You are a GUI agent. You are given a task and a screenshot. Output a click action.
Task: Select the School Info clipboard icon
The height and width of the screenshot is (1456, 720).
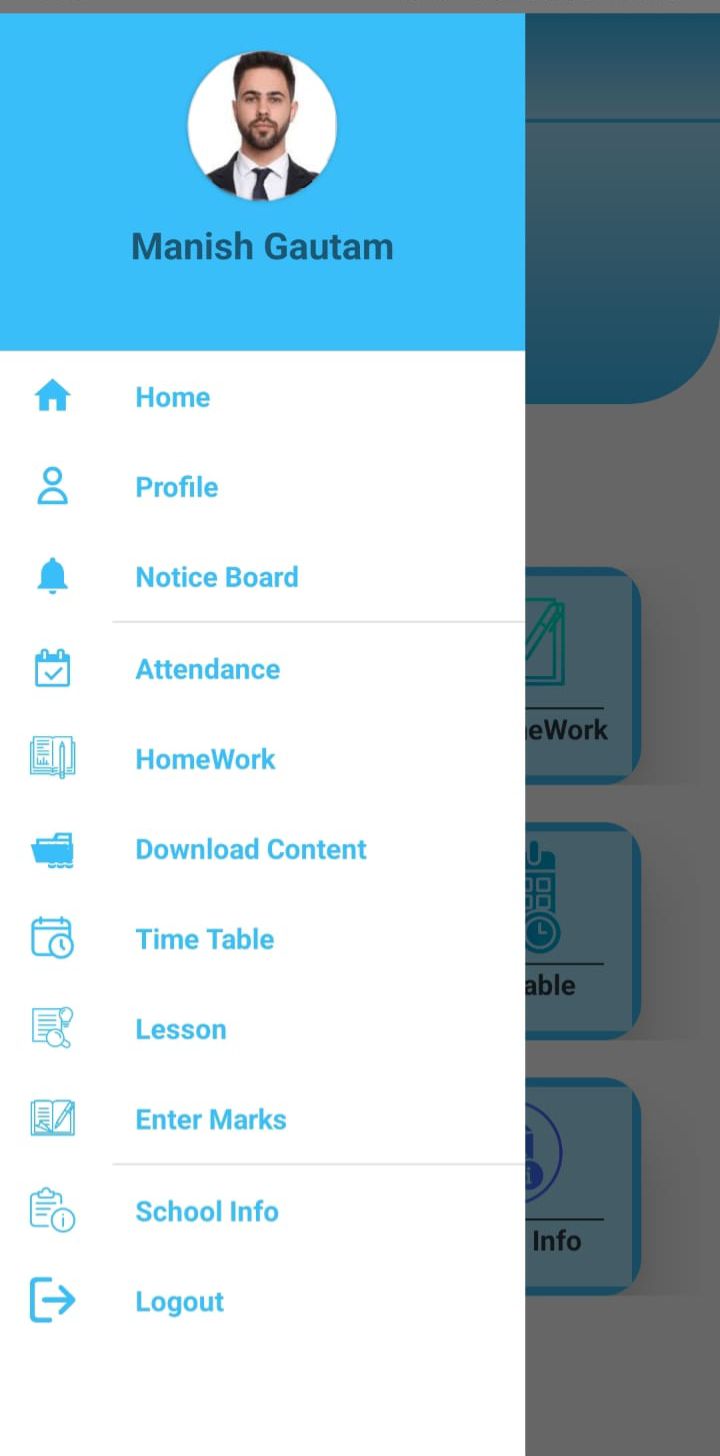51,1210
